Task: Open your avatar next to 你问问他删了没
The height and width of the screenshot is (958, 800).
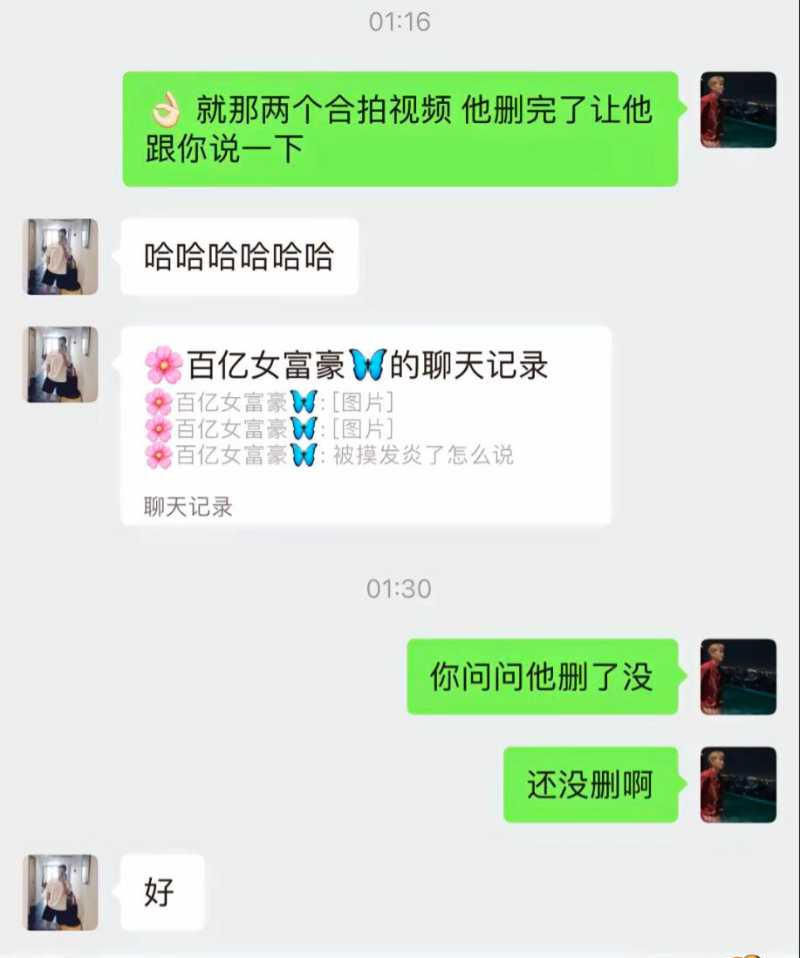Action: pyautogui.click(x=738, y=676)
